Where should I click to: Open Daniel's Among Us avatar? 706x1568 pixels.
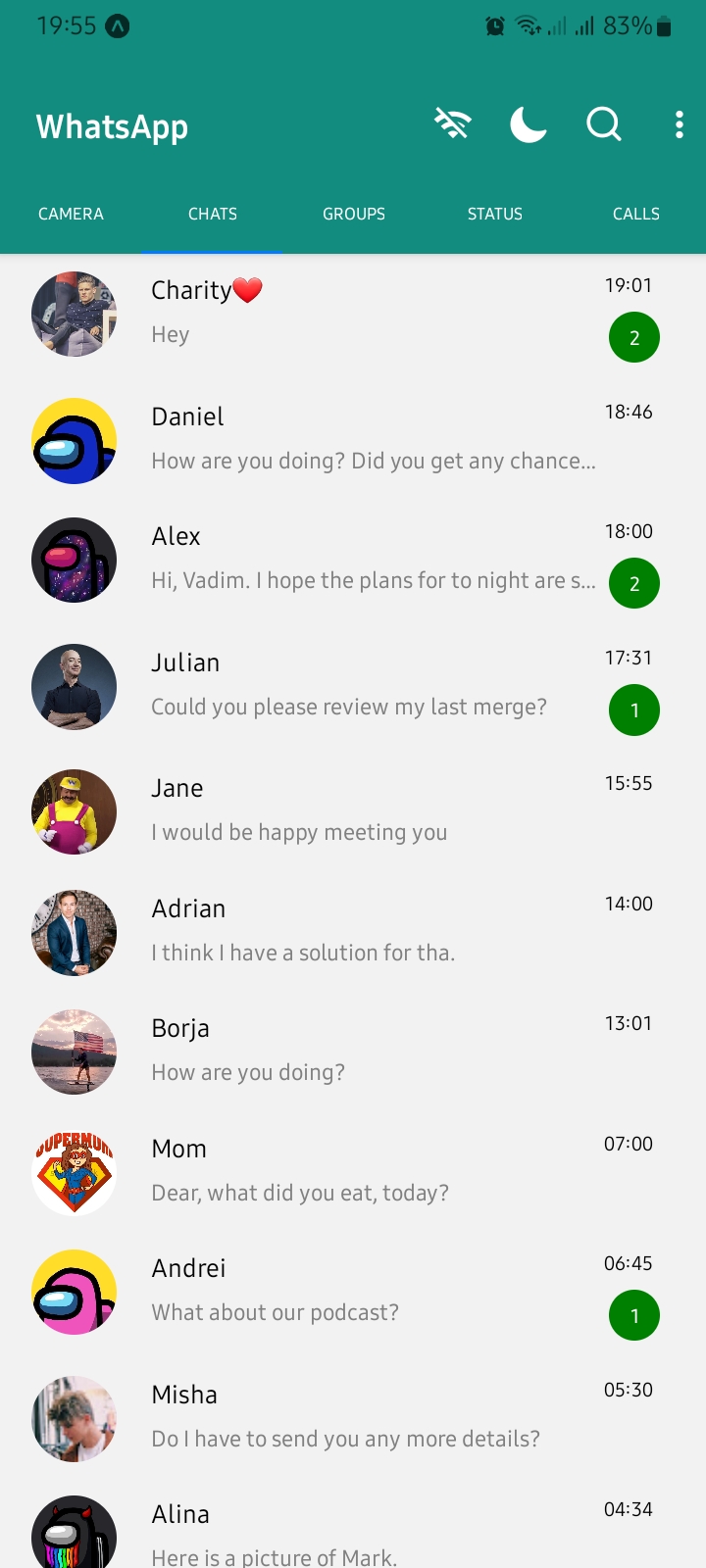pyautogui.click(x=74, y=439)
